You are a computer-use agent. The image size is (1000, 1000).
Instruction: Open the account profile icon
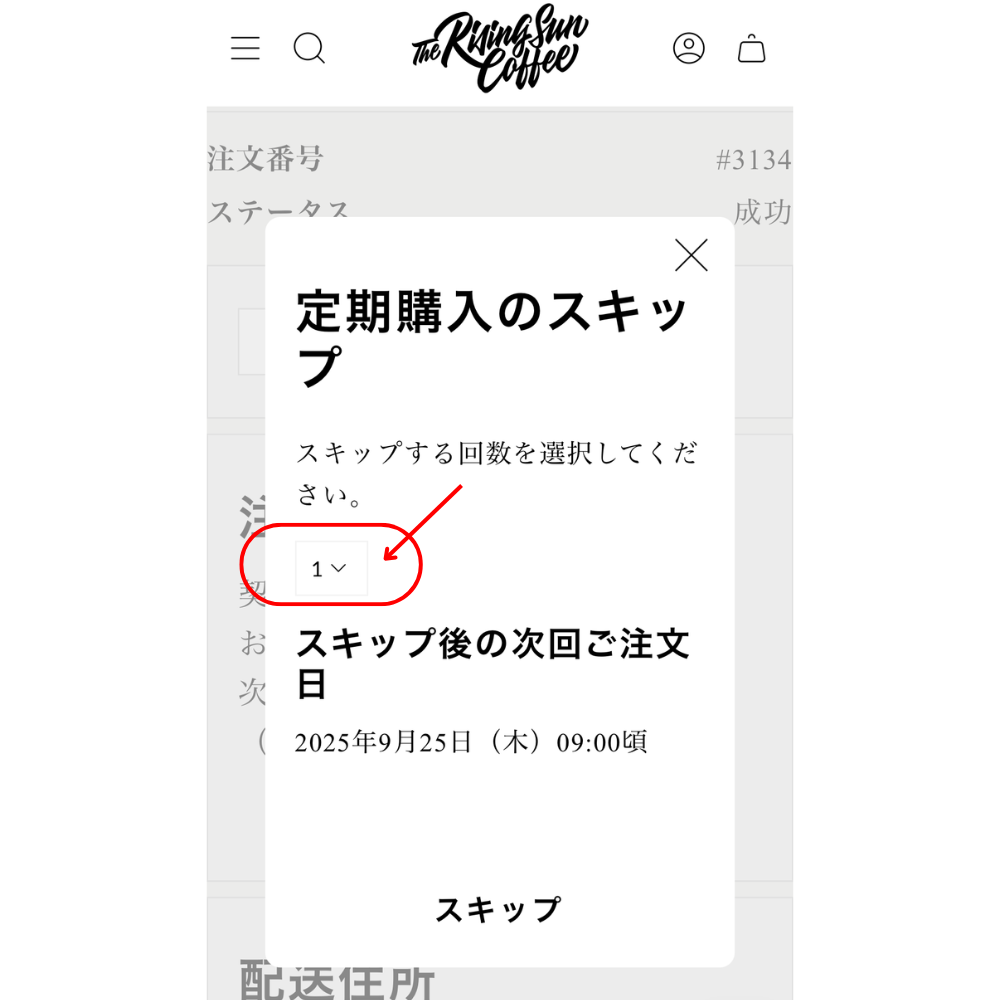[x=688, y=49]
